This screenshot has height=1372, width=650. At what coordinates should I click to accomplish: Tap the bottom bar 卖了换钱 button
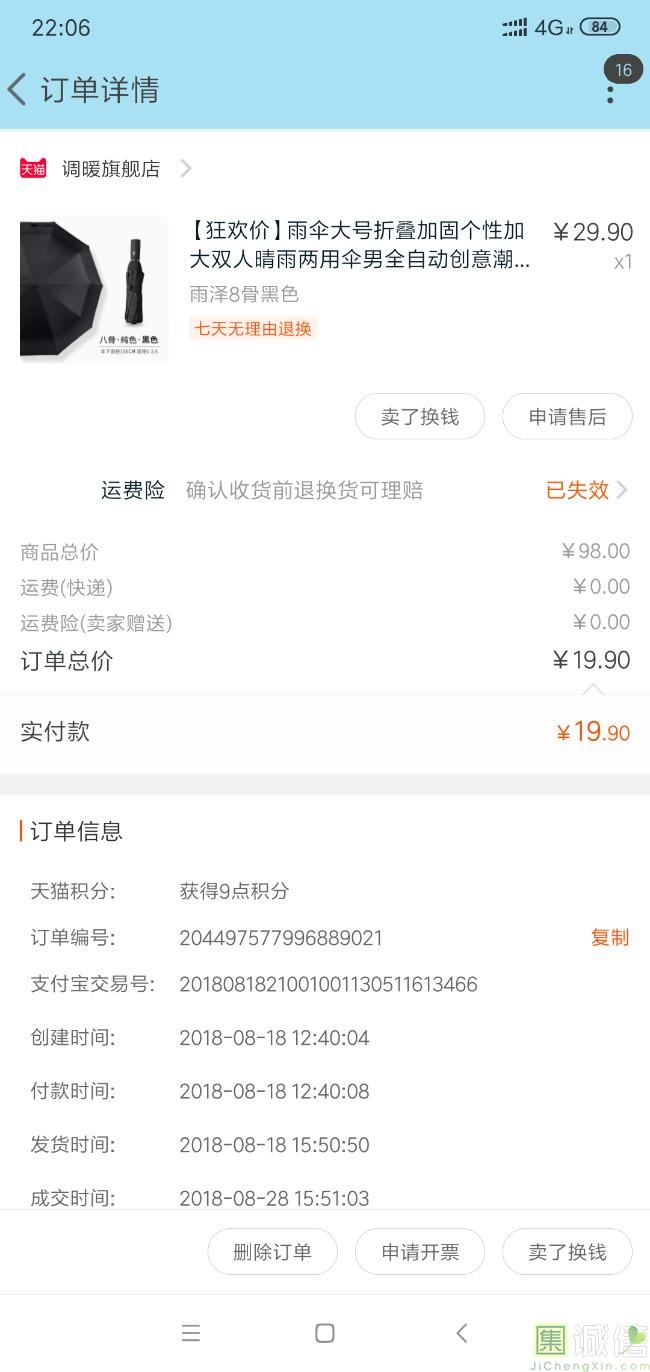[x=567, y=1252]
